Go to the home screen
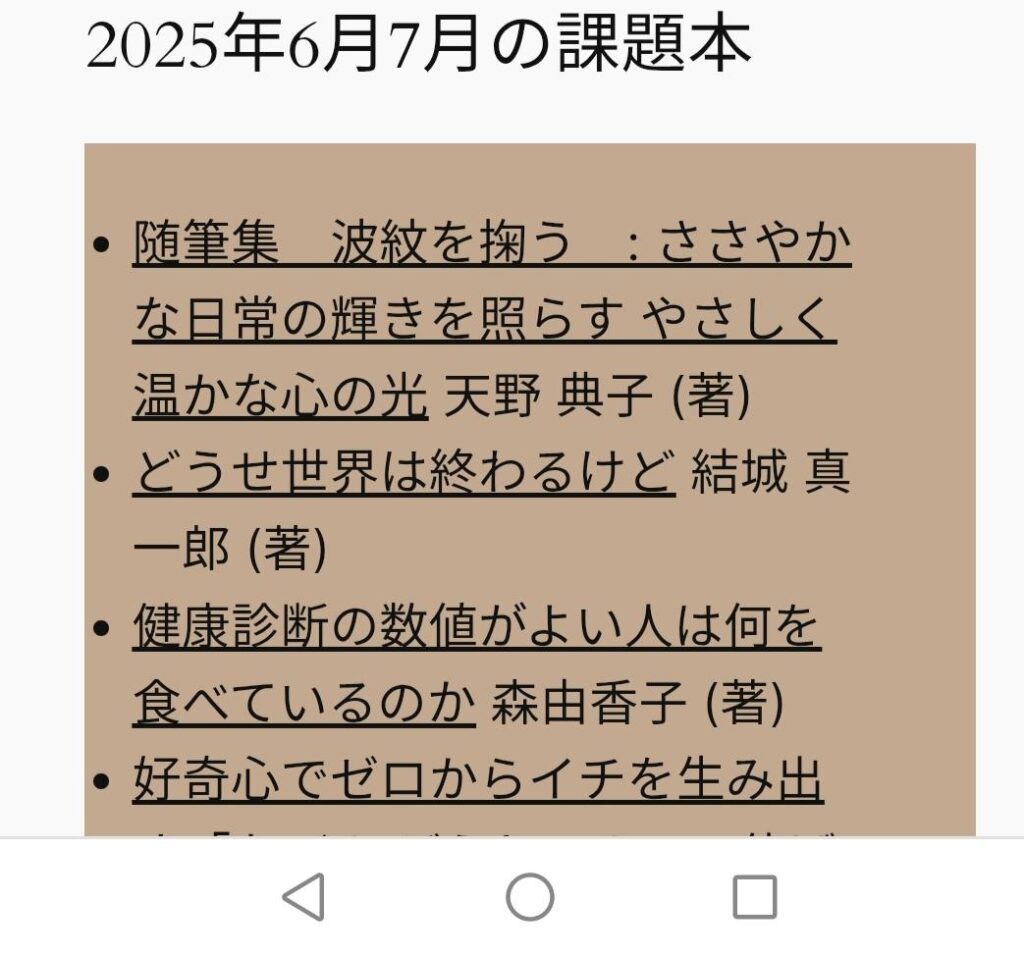 point(530,896)
